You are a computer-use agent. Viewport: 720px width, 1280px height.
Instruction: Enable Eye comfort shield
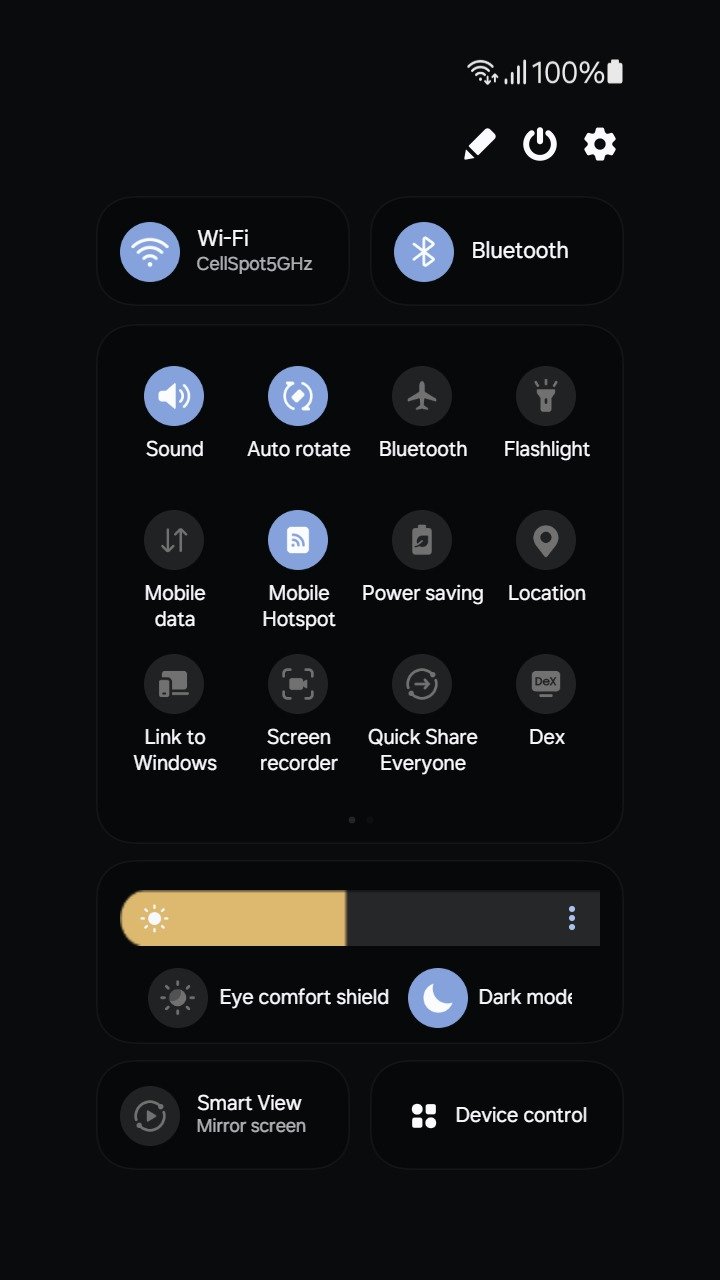[x=177, y=997]
